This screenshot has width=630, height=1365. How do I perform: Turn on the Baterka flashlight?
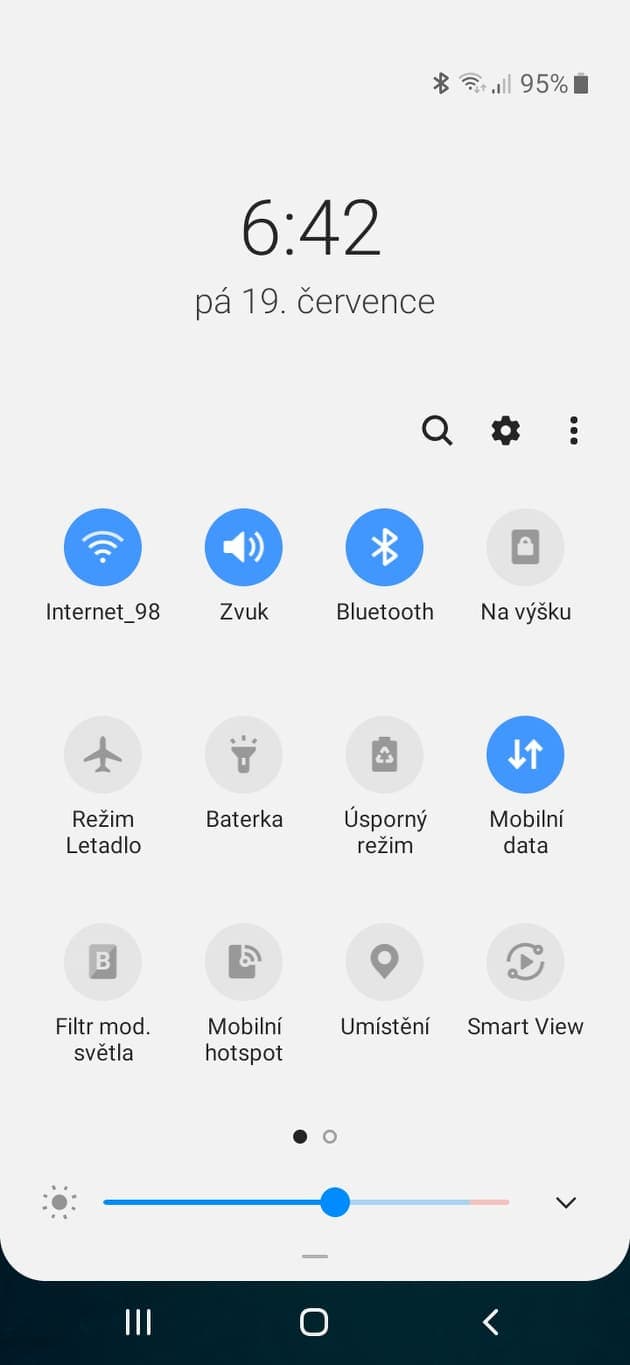pos(244,755)
